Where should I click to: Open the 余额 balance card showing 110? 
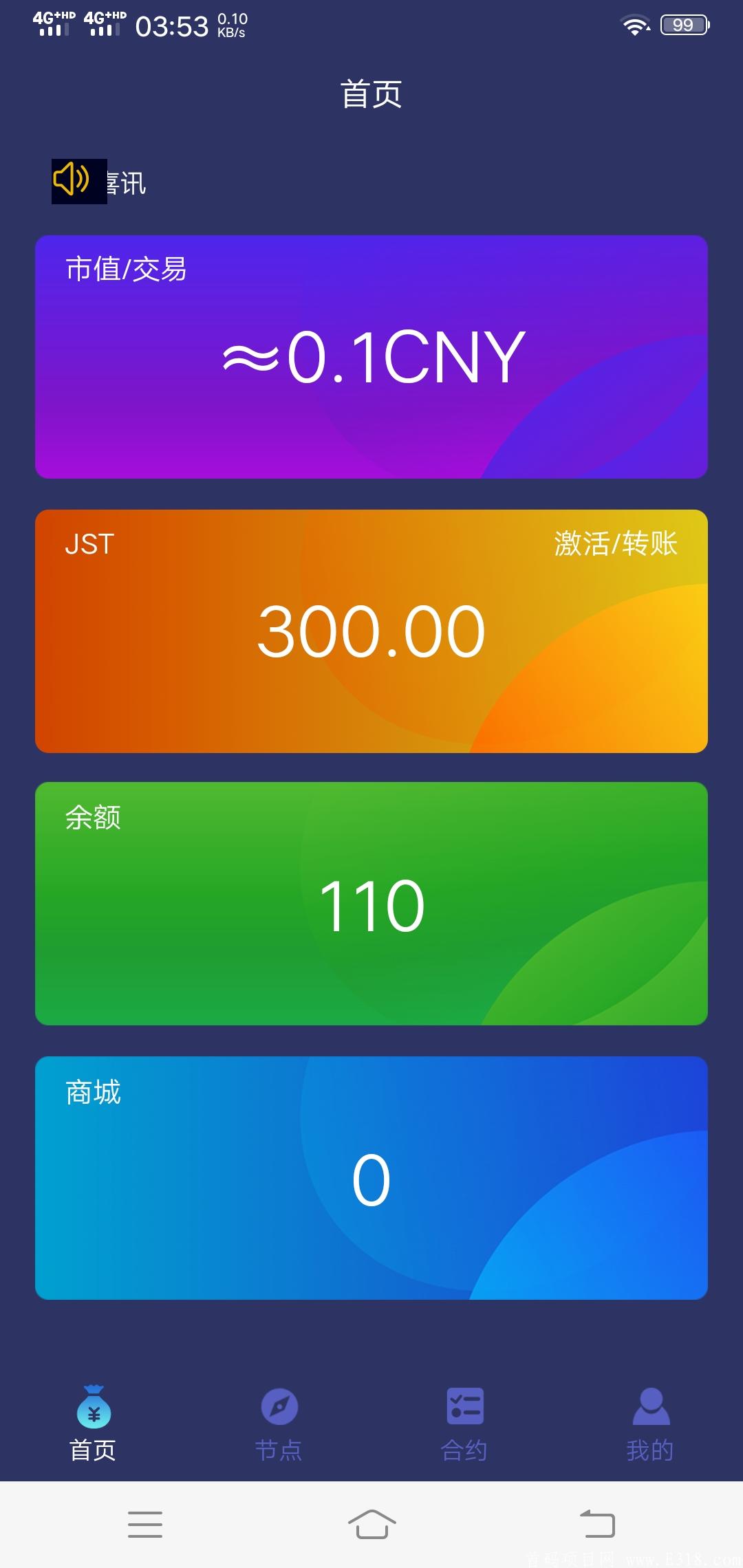pos(371,902)
